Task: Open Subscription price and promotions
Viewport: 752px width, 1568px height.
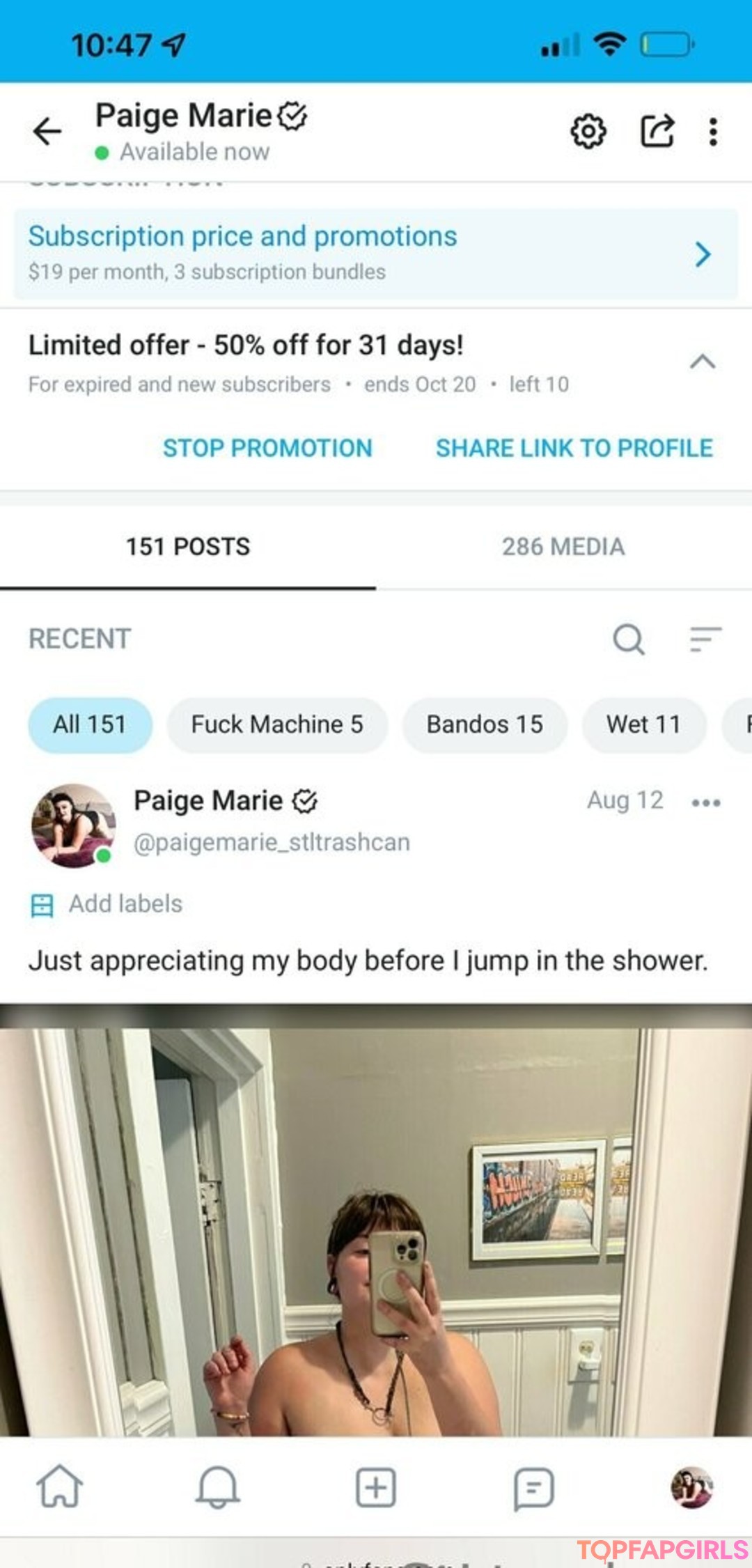Action: (x=376, y=254)
